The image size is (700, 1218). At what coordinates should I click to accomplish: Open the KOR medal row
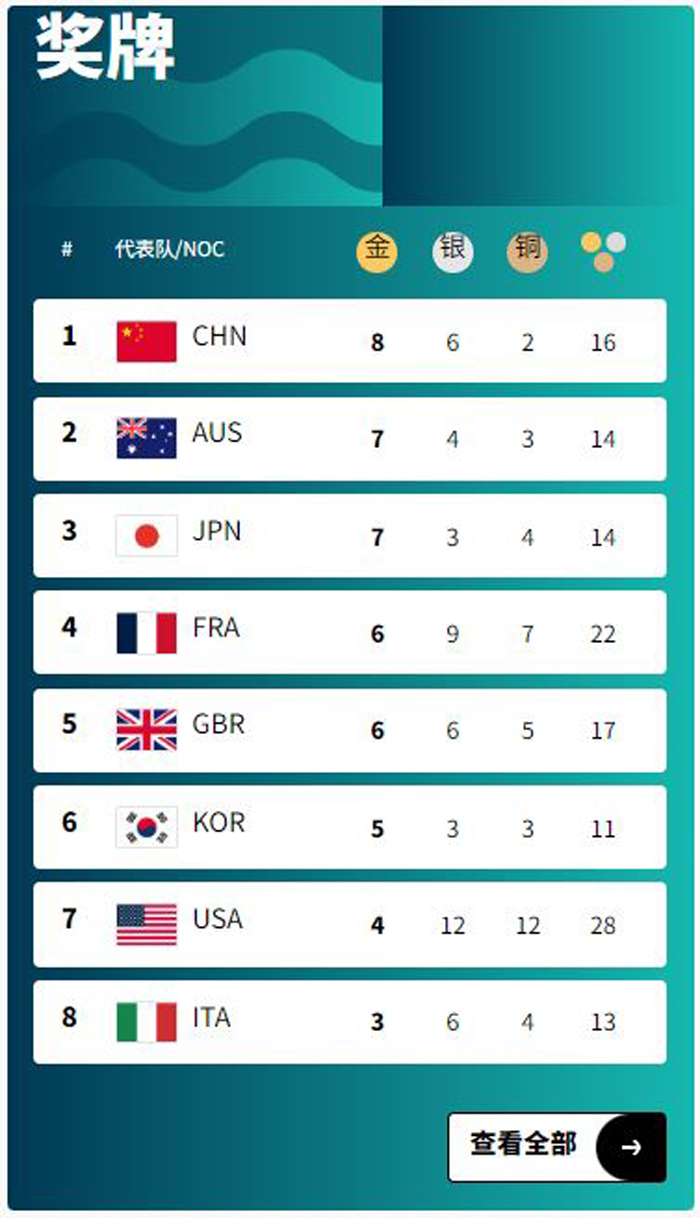(x=350, y=827)
